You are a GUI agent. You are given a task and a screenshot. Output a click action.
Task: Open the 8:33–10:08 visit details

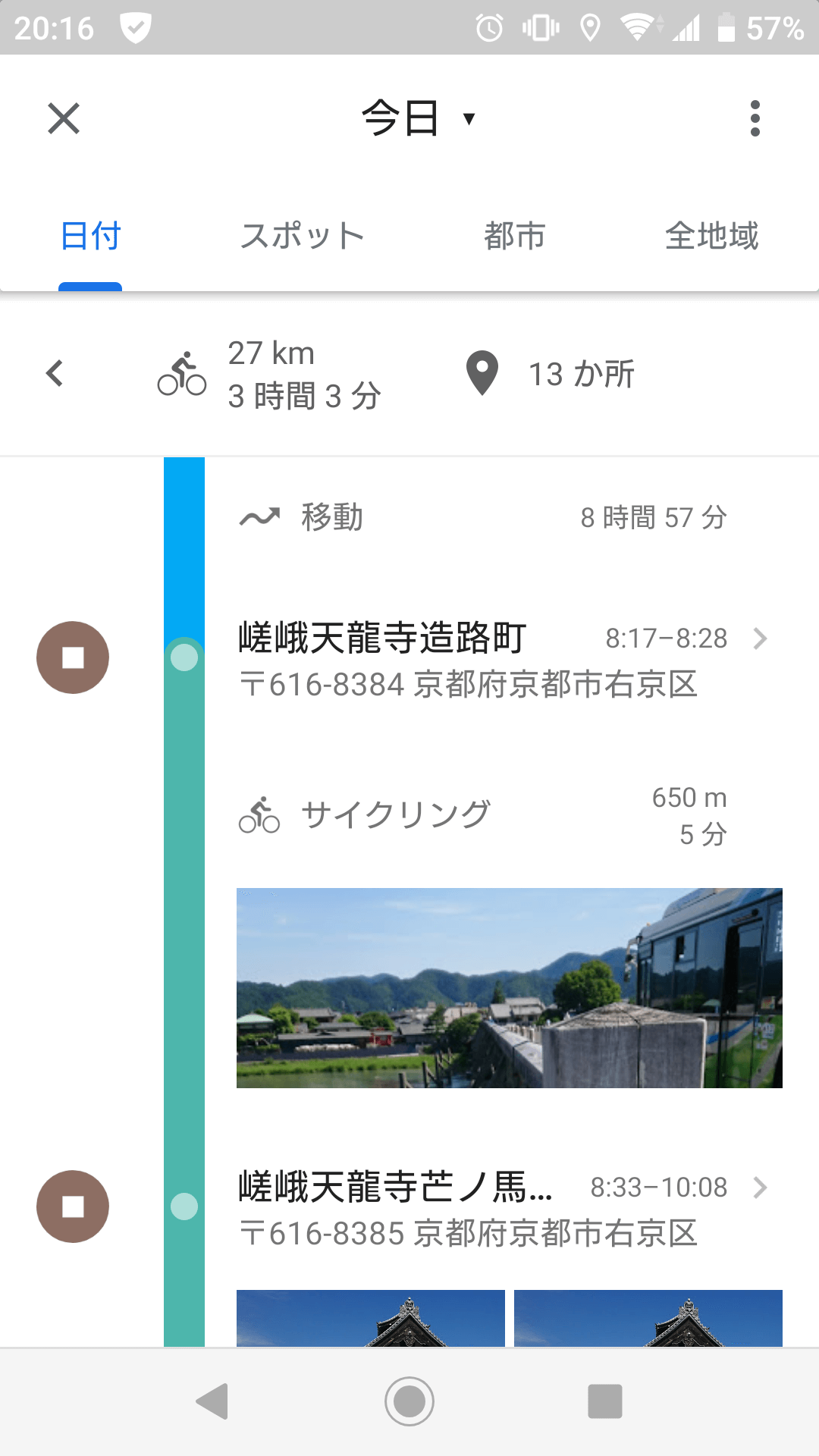(x=500, y=1207)
